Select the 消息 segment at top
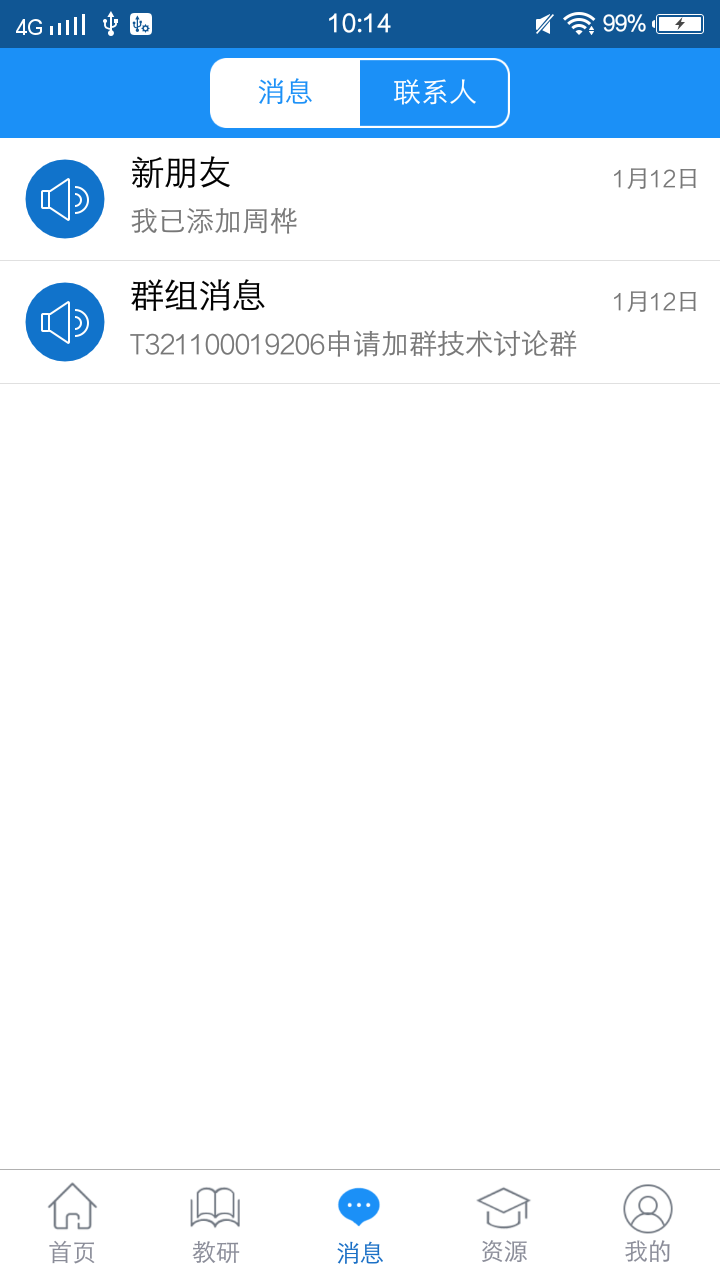The image size is (720, 1280). (285, 93)
